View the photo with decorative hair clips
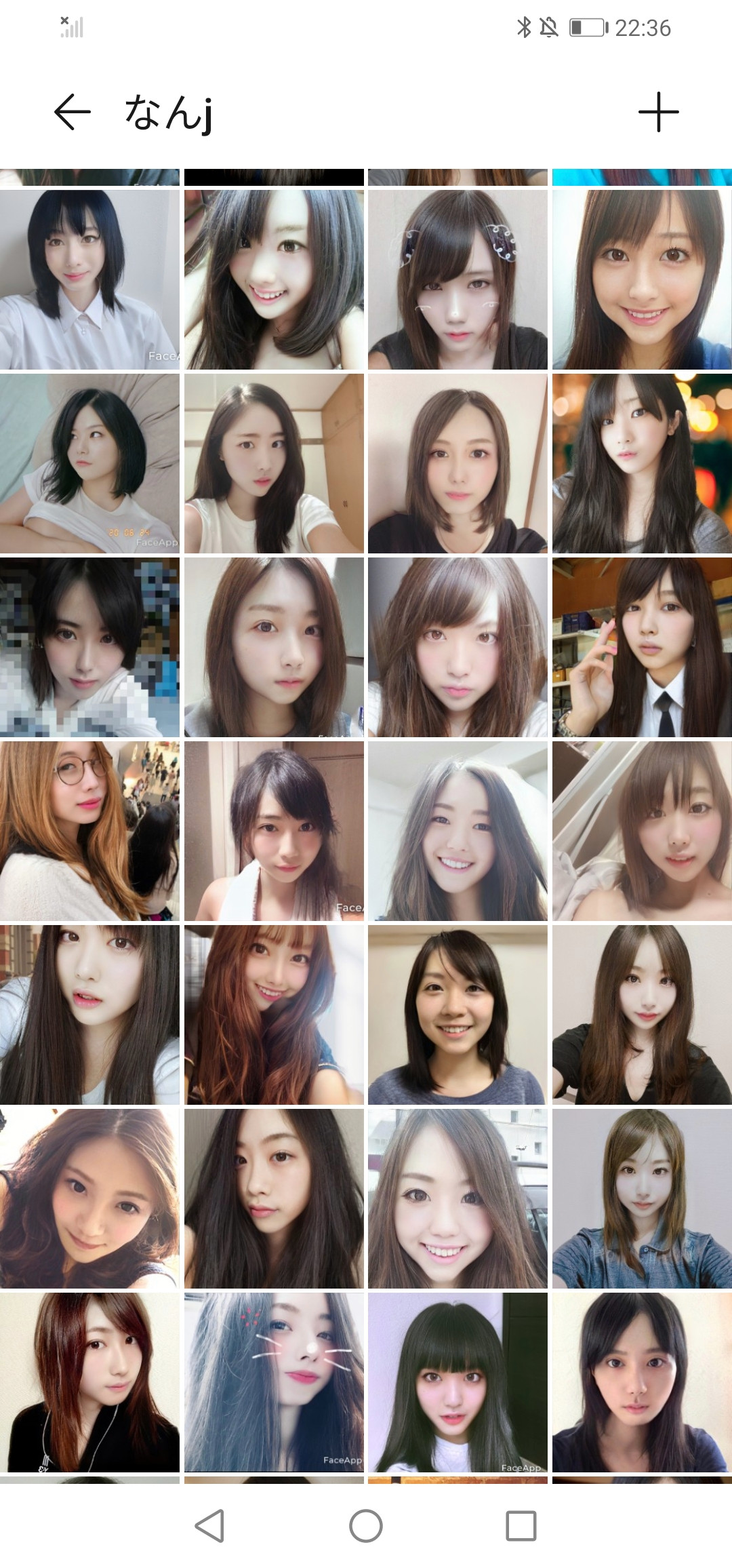Screen dimensions: 732x1568 pos(457,279)
